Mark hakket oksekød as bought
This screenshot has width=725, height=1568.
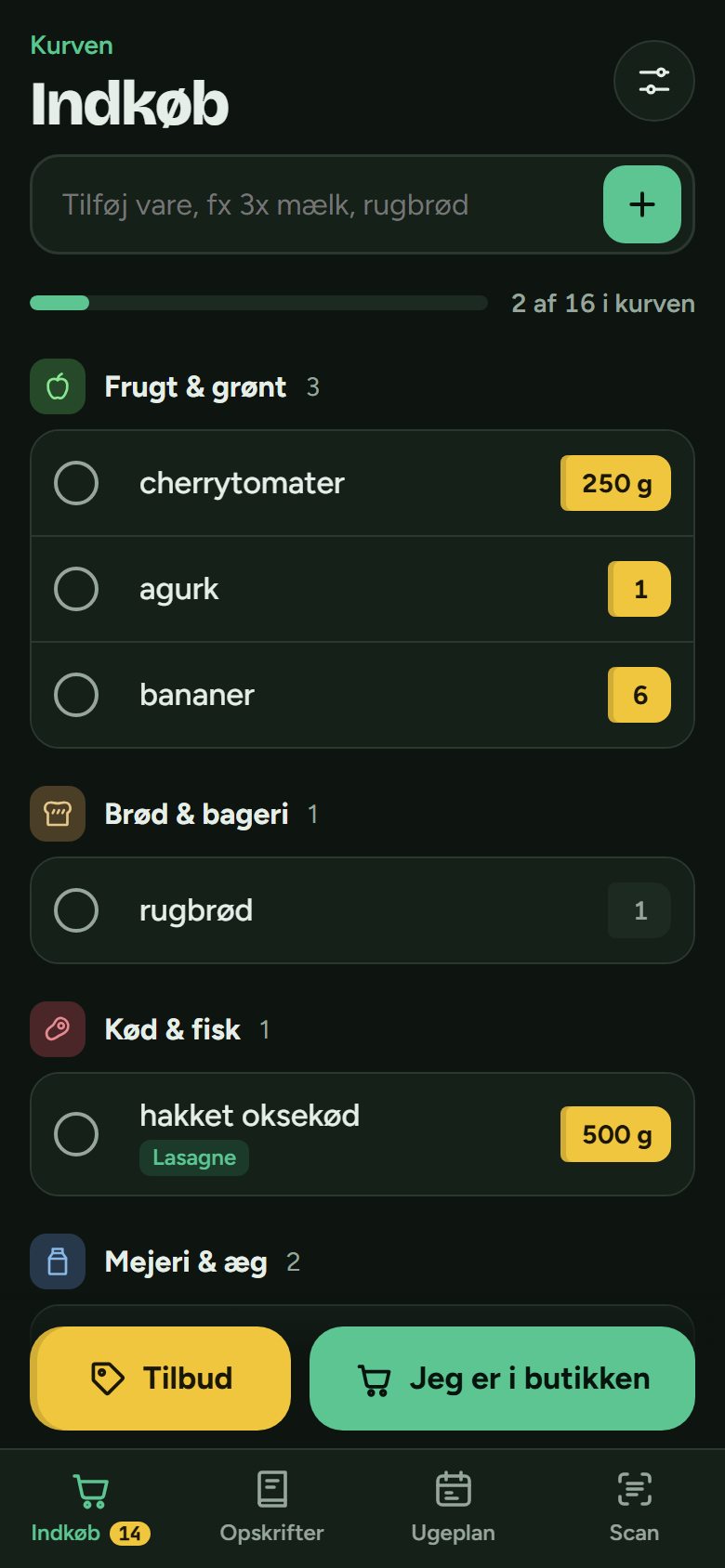[76, 1134]
